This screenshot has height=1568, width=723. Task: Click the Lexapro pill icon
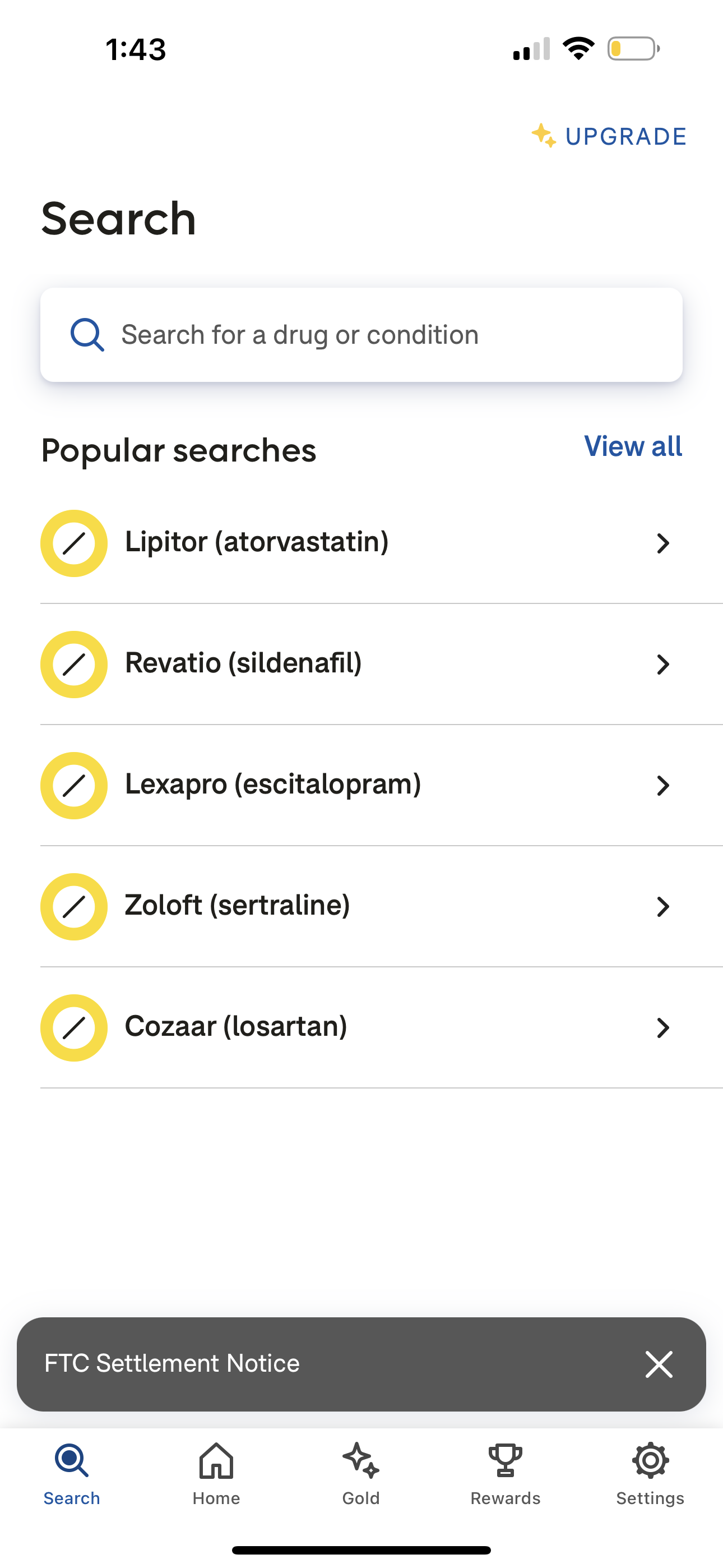[x=73, y=785]
